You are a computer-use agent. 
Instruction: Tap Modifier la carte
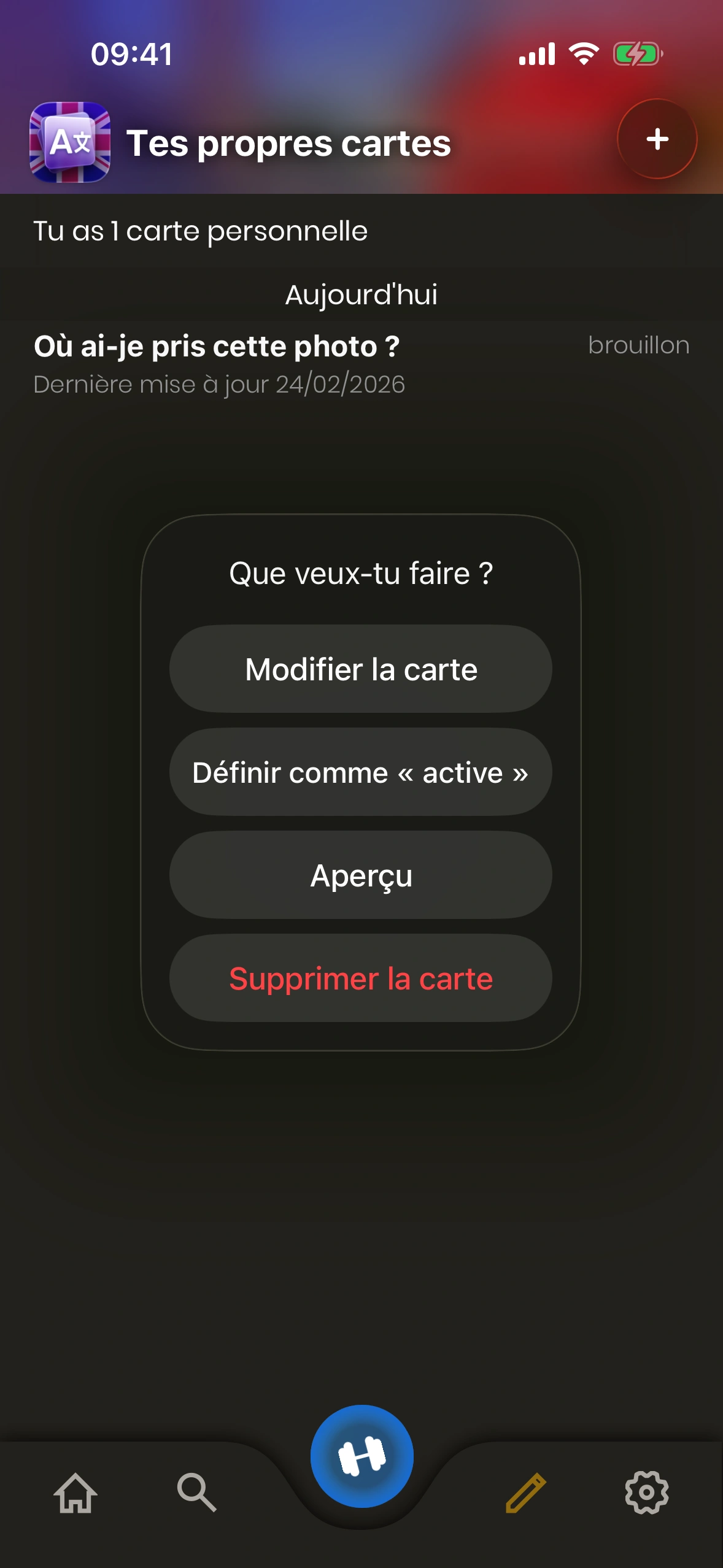361,669
